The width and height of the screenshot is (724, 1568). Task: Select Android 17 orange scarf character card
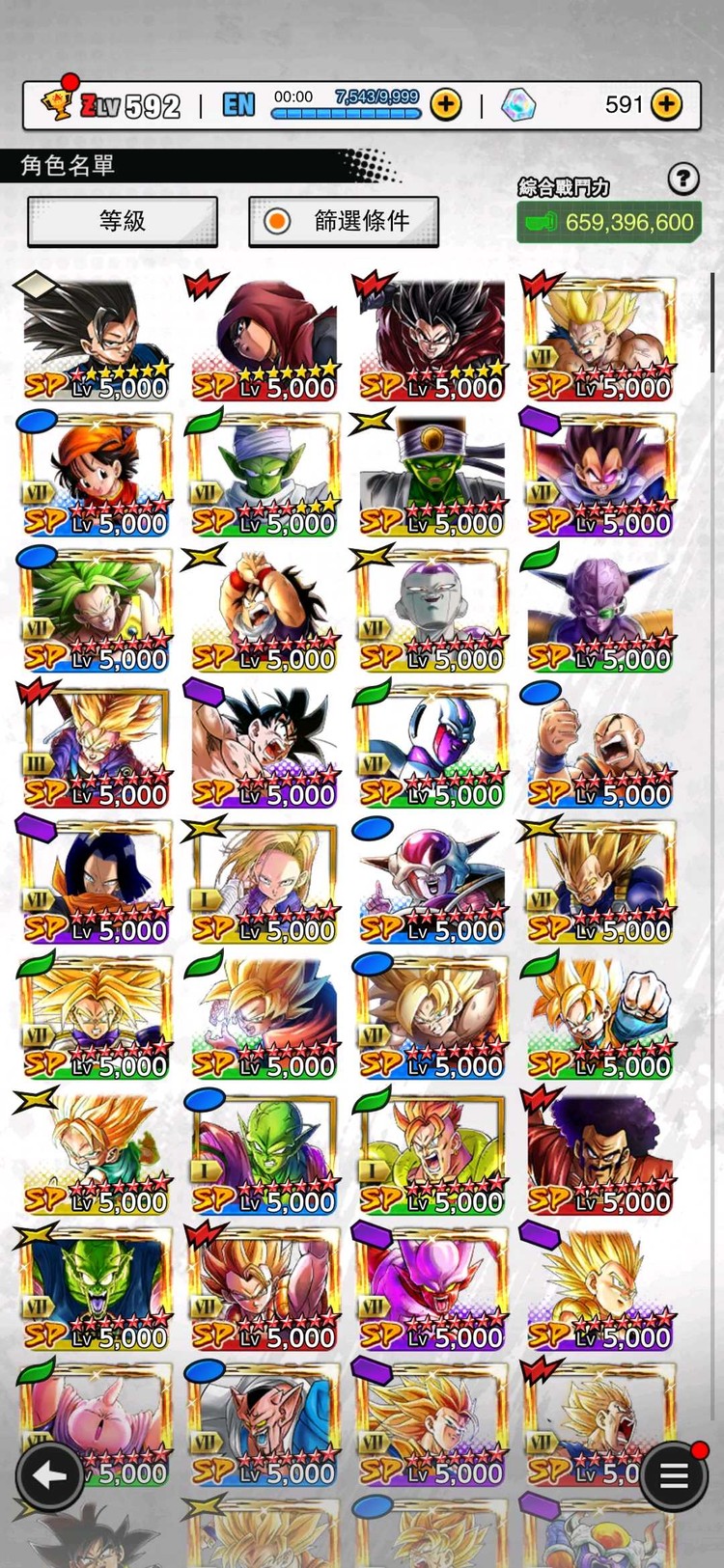[x=97, y=882]
